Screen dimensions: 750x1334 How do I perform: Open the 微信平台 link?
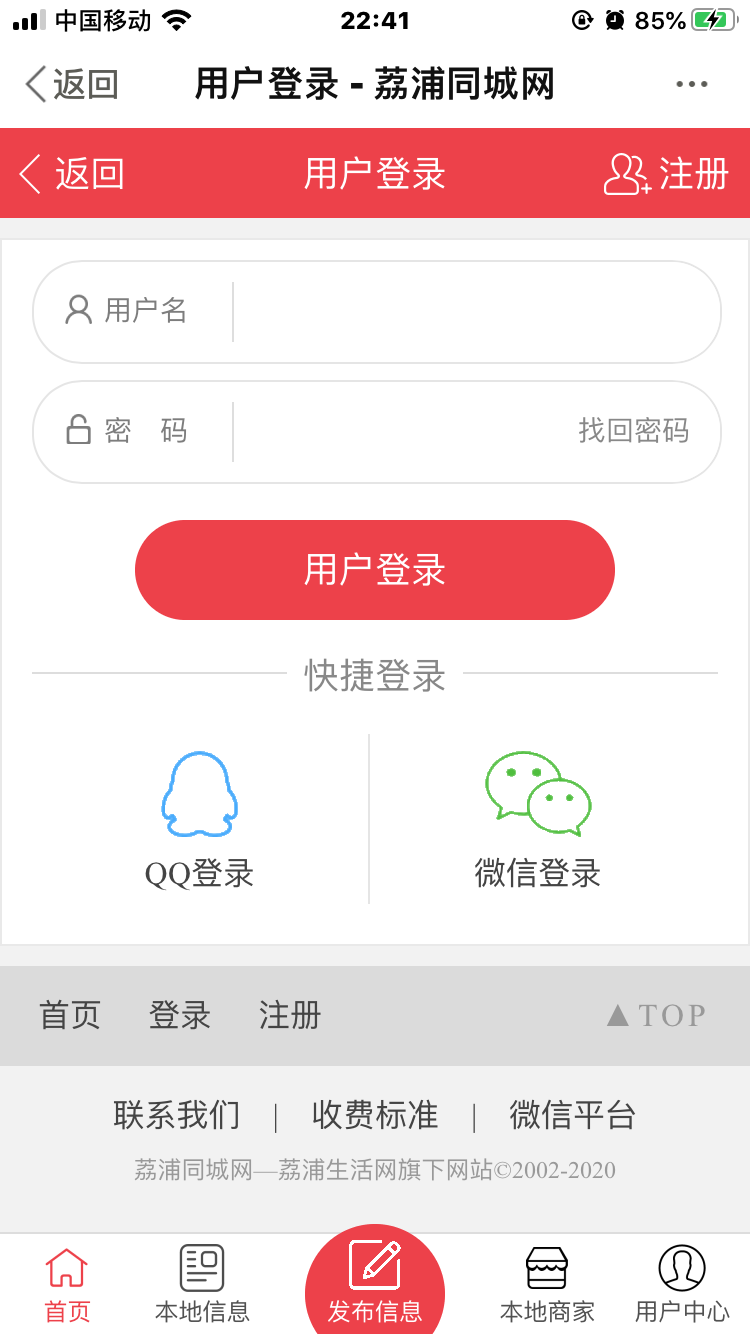(x=573, y=1115)
